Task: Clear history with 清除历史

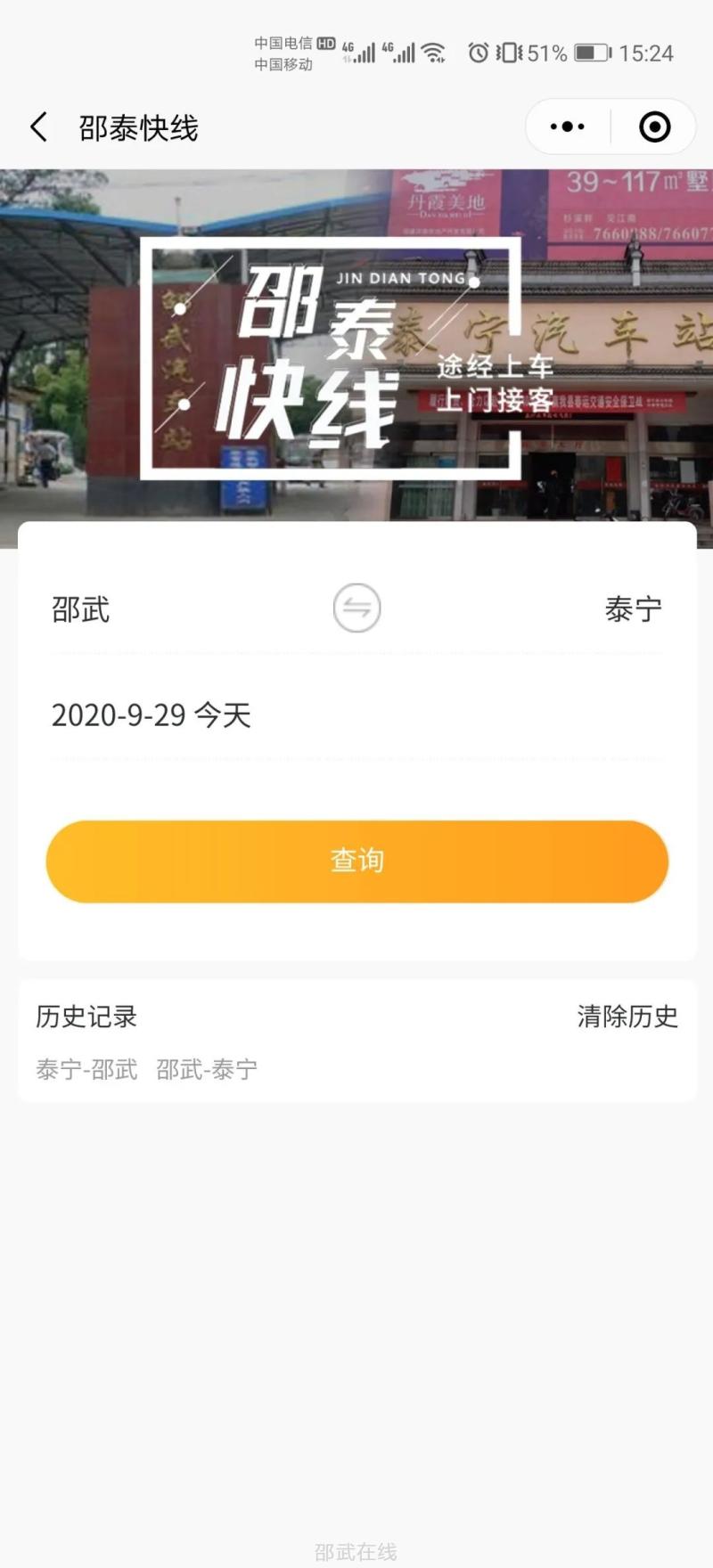Action: [627, 1017]
